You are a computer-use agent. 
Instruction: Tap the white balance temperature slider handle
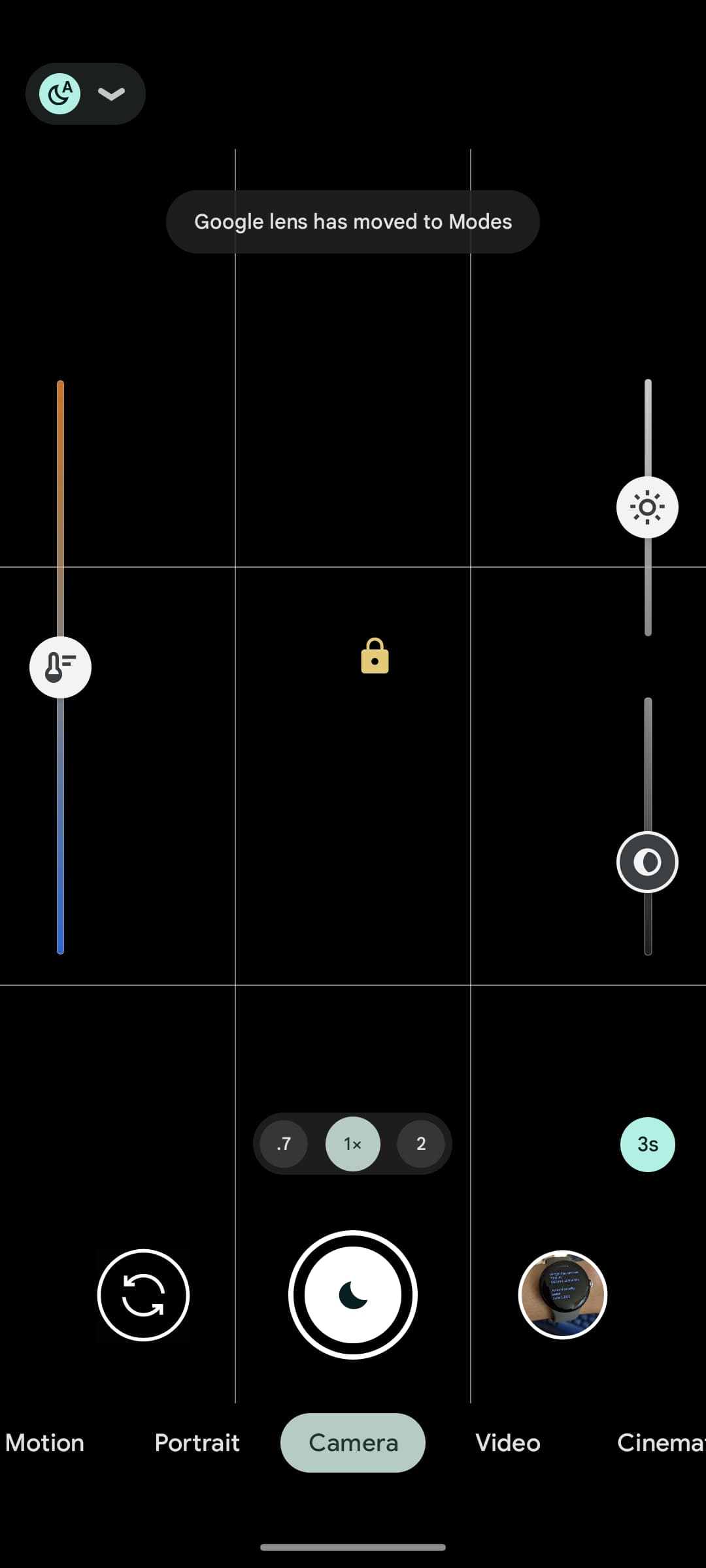[x=60, y=667]
